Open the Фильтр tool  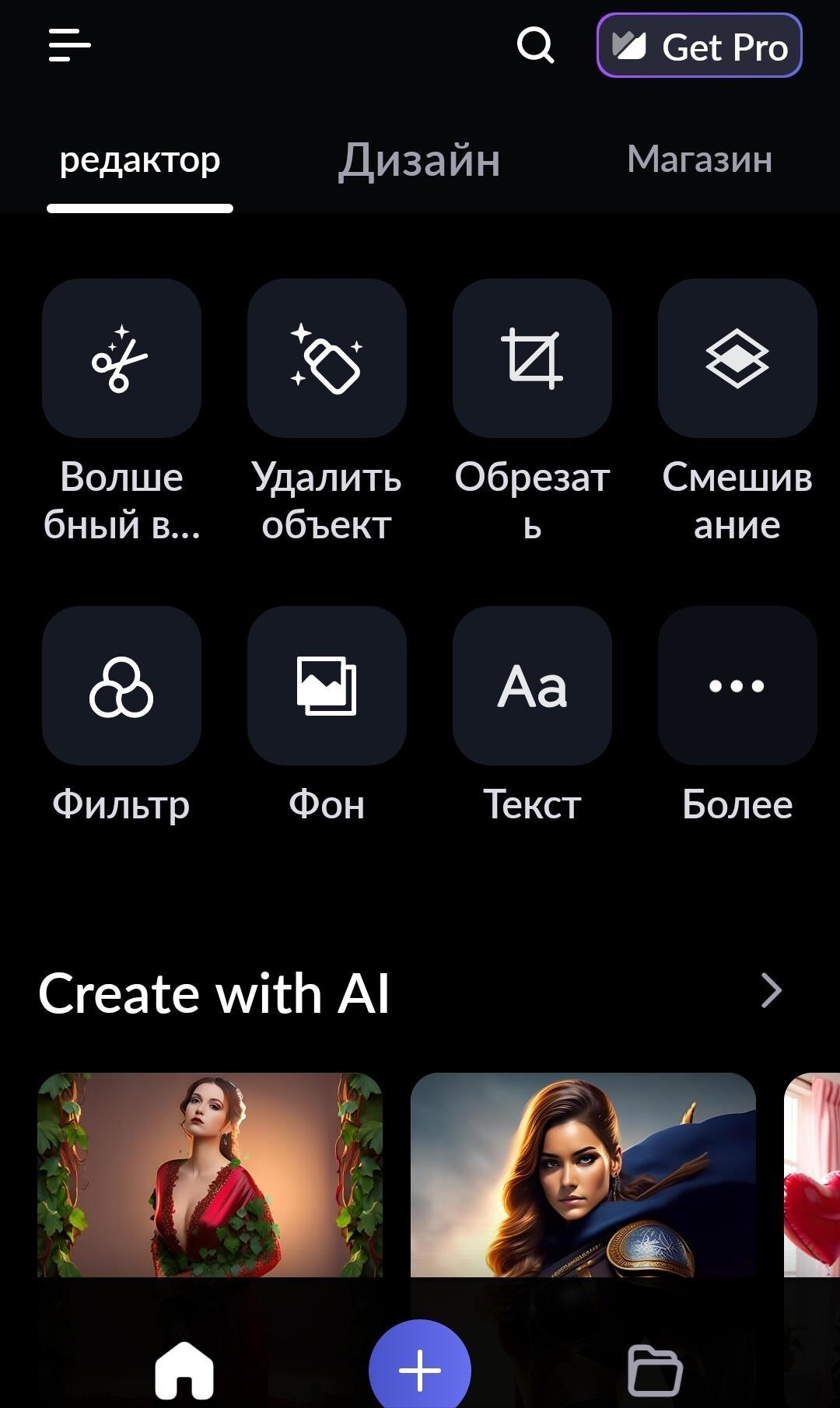121,686
